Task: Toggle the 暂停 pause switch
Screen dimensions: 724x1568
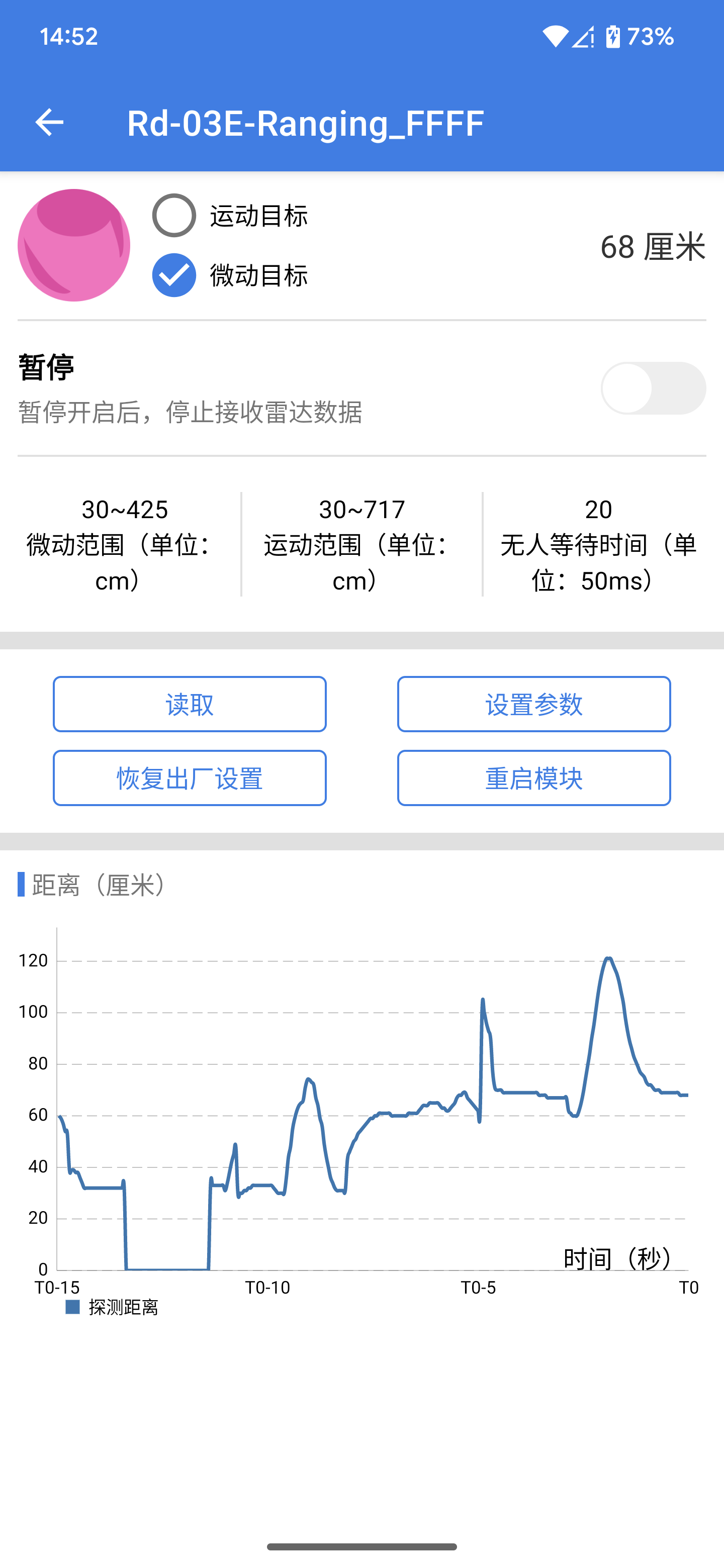Action: 653,388
